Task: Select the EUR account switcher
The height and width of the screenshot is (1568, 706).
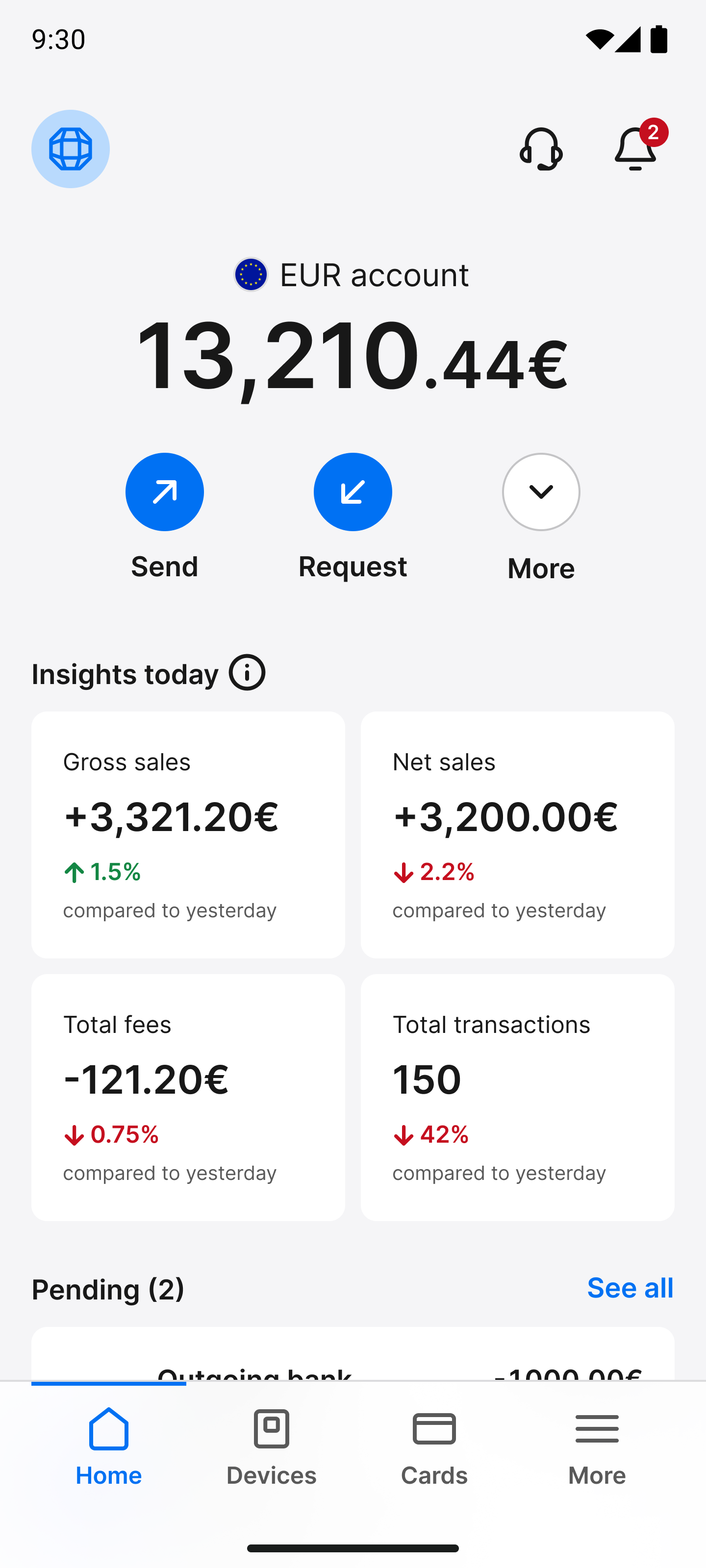Action: point(353,275)
